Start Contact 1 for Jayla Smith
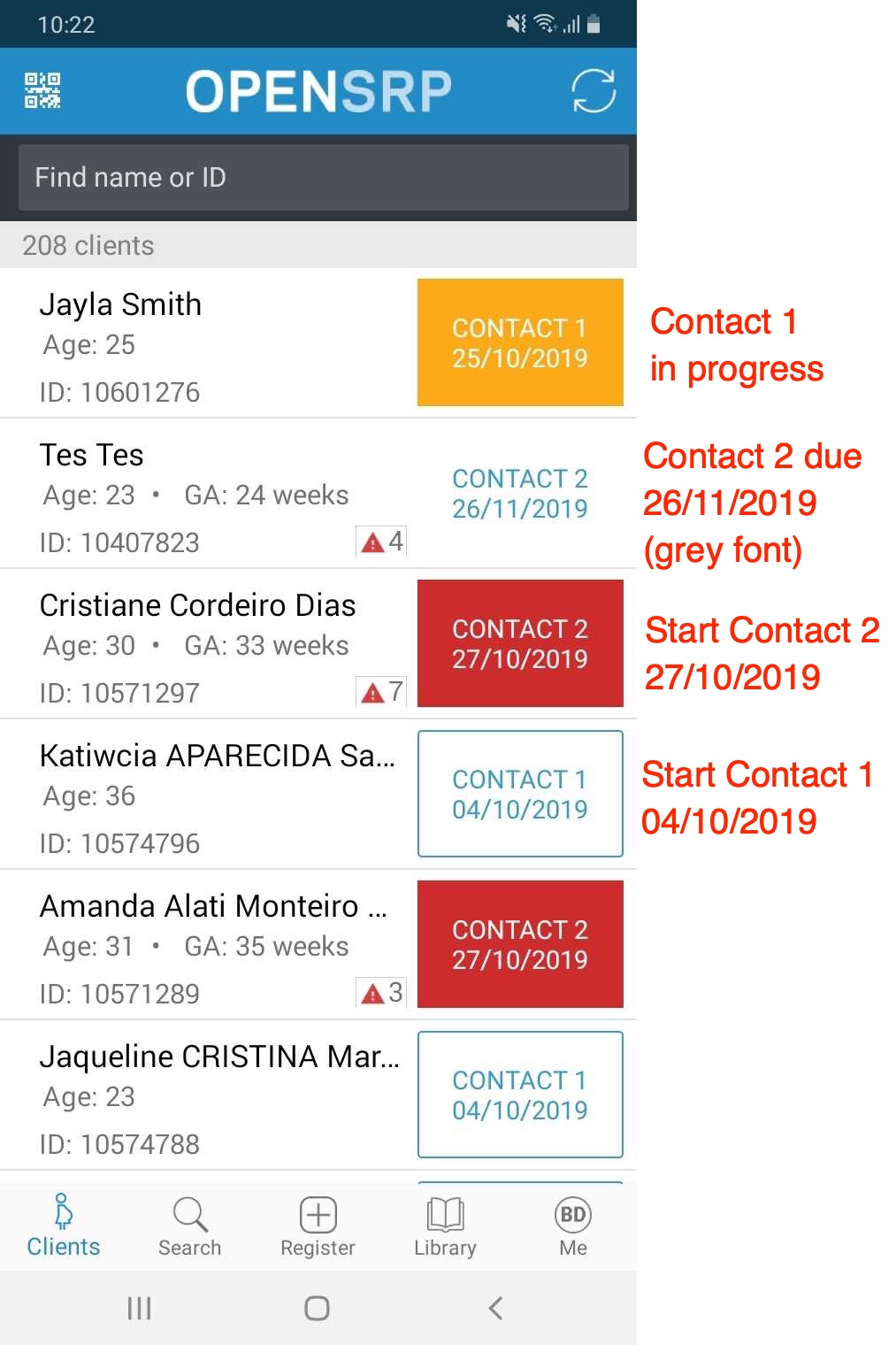Viewport: 896px width, 1345px height. (519, 342)
